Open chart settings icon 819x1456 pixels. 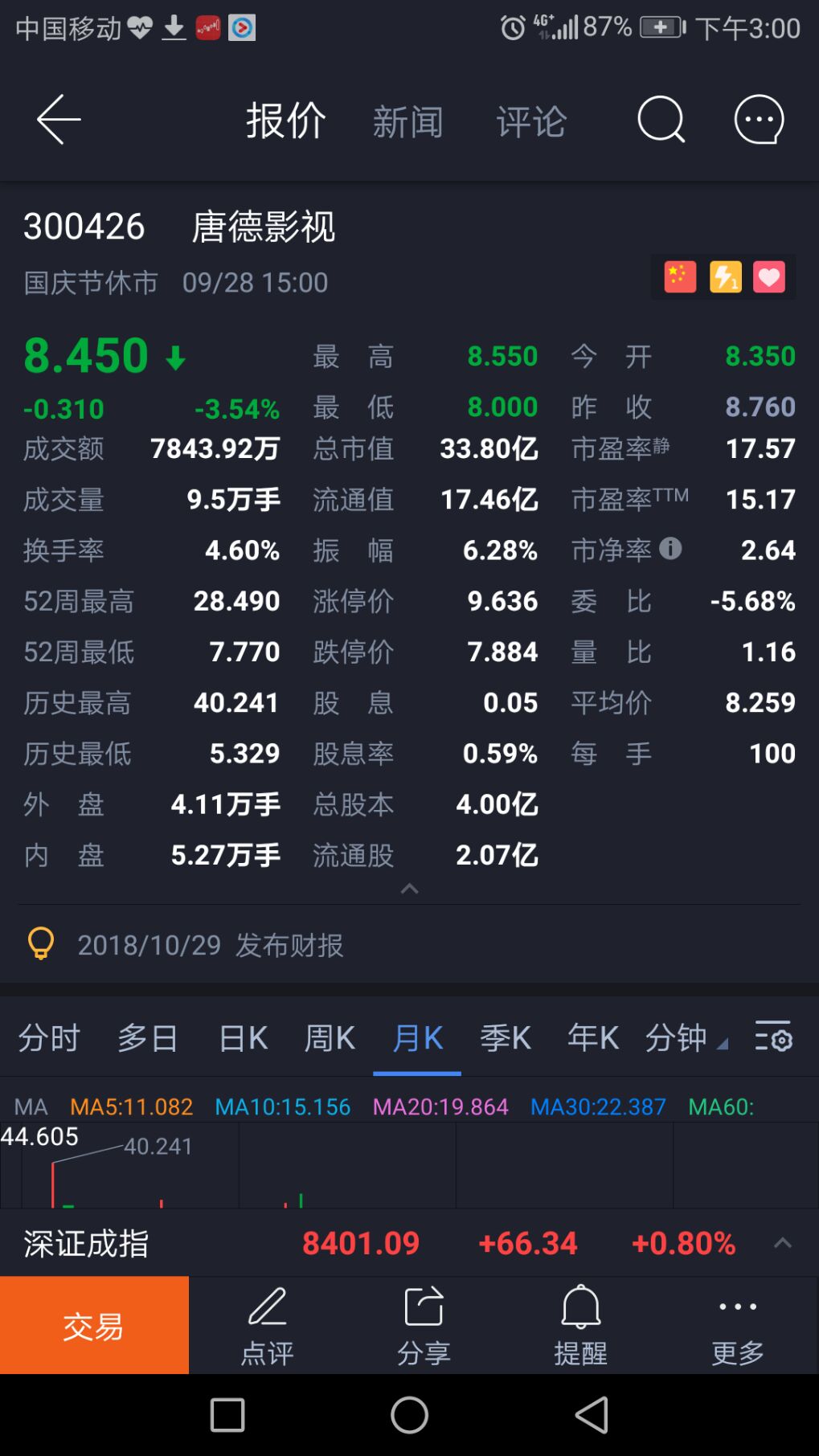pyautogui.click(x=773, y=1037)
